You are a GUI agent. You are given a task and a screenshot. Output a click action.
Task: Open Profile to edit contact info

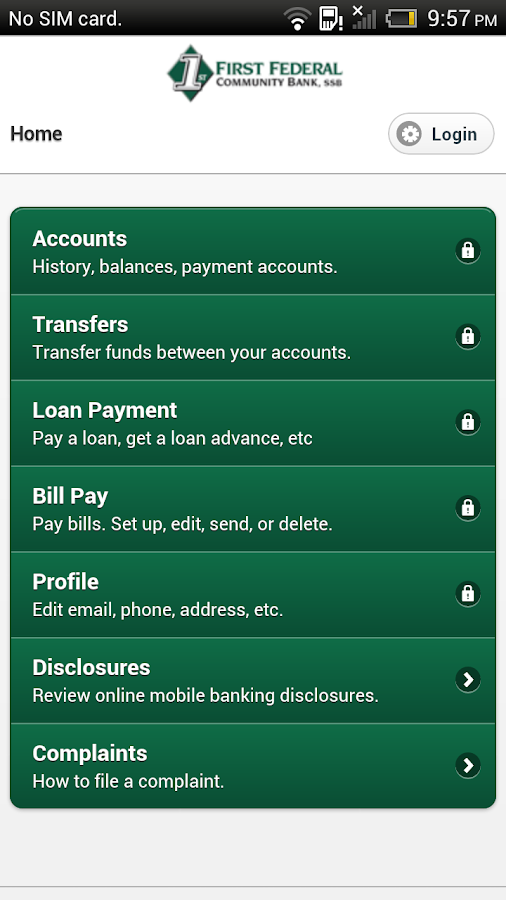point(253,594)
